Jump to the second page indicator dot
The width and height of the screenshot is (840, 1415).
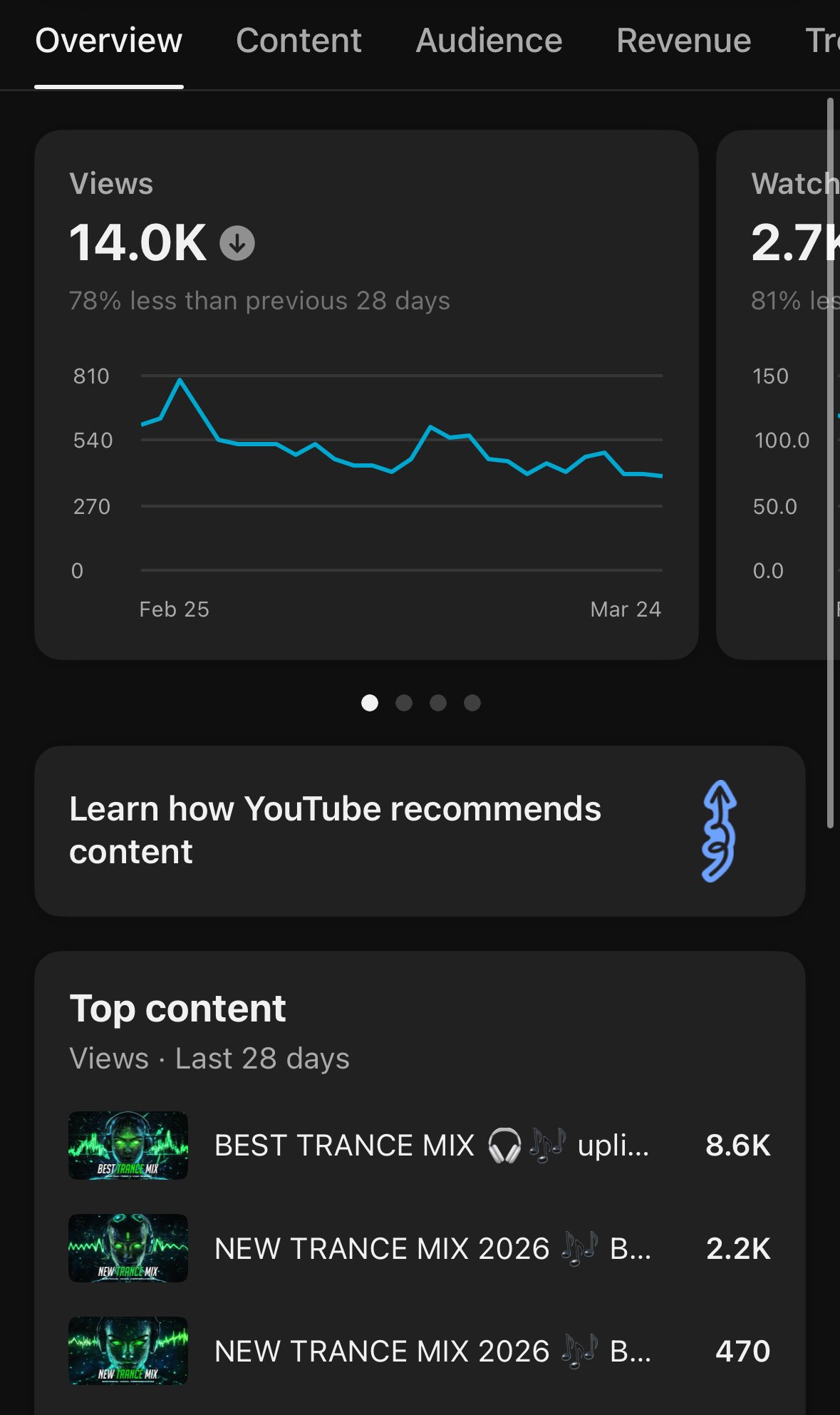tap(404, 703)
